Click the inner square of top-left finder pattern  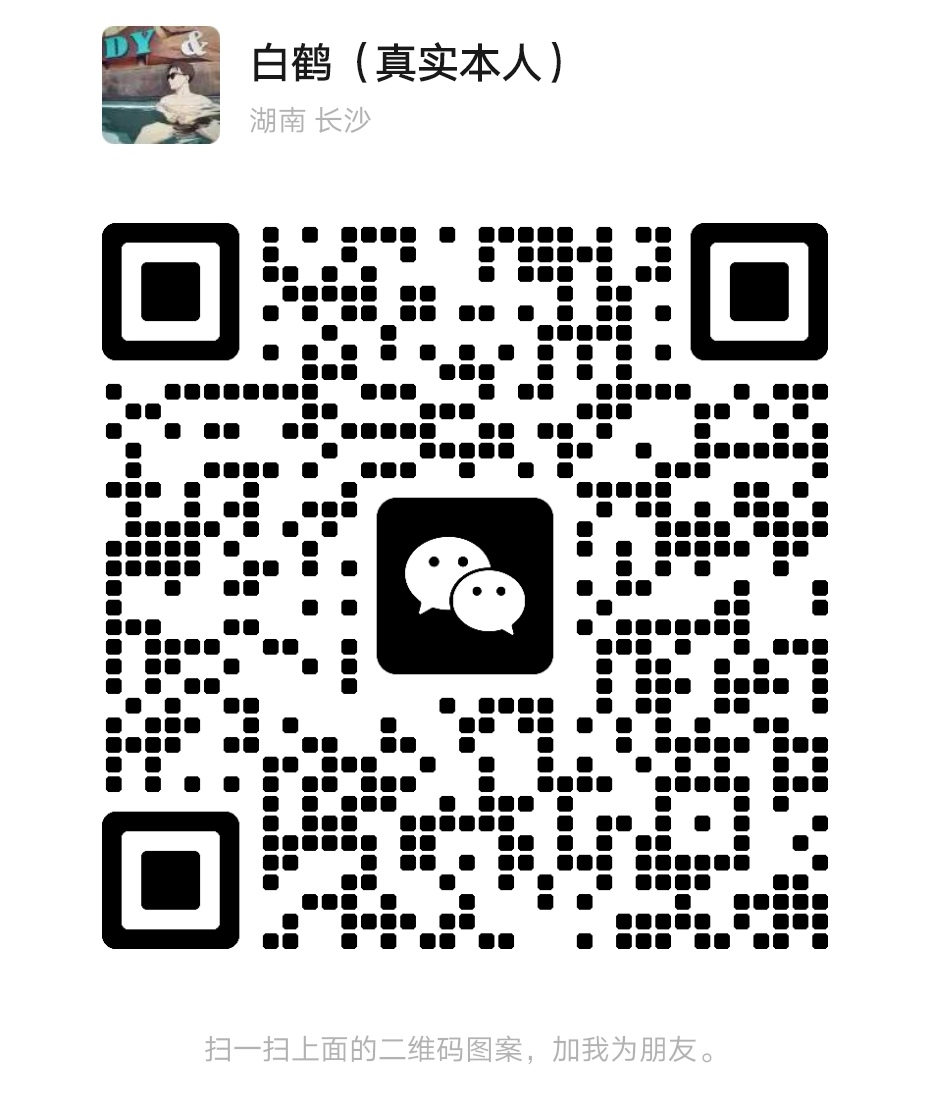pos(170,293)
